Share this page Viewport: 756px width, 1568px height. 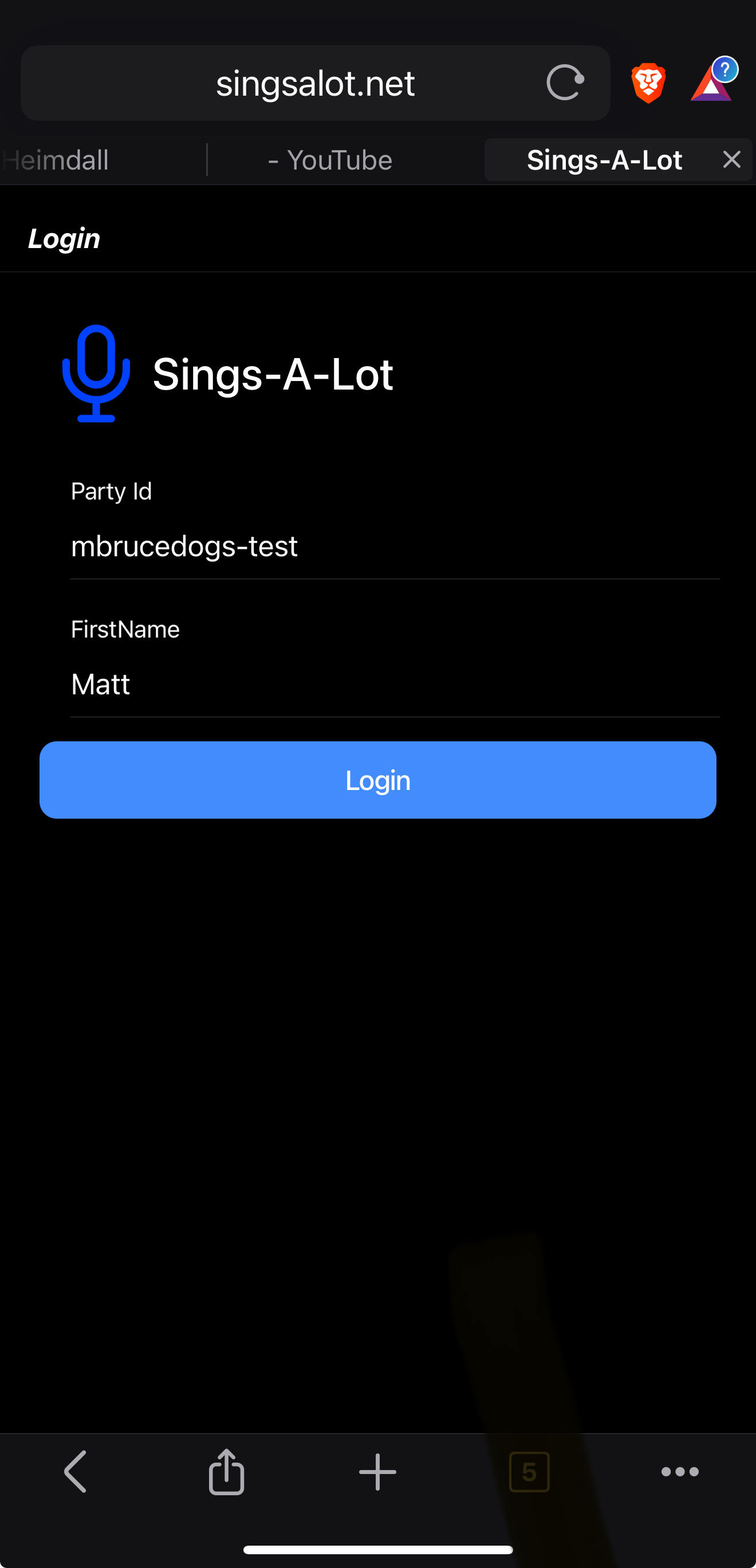click(x=226, y=1472)
